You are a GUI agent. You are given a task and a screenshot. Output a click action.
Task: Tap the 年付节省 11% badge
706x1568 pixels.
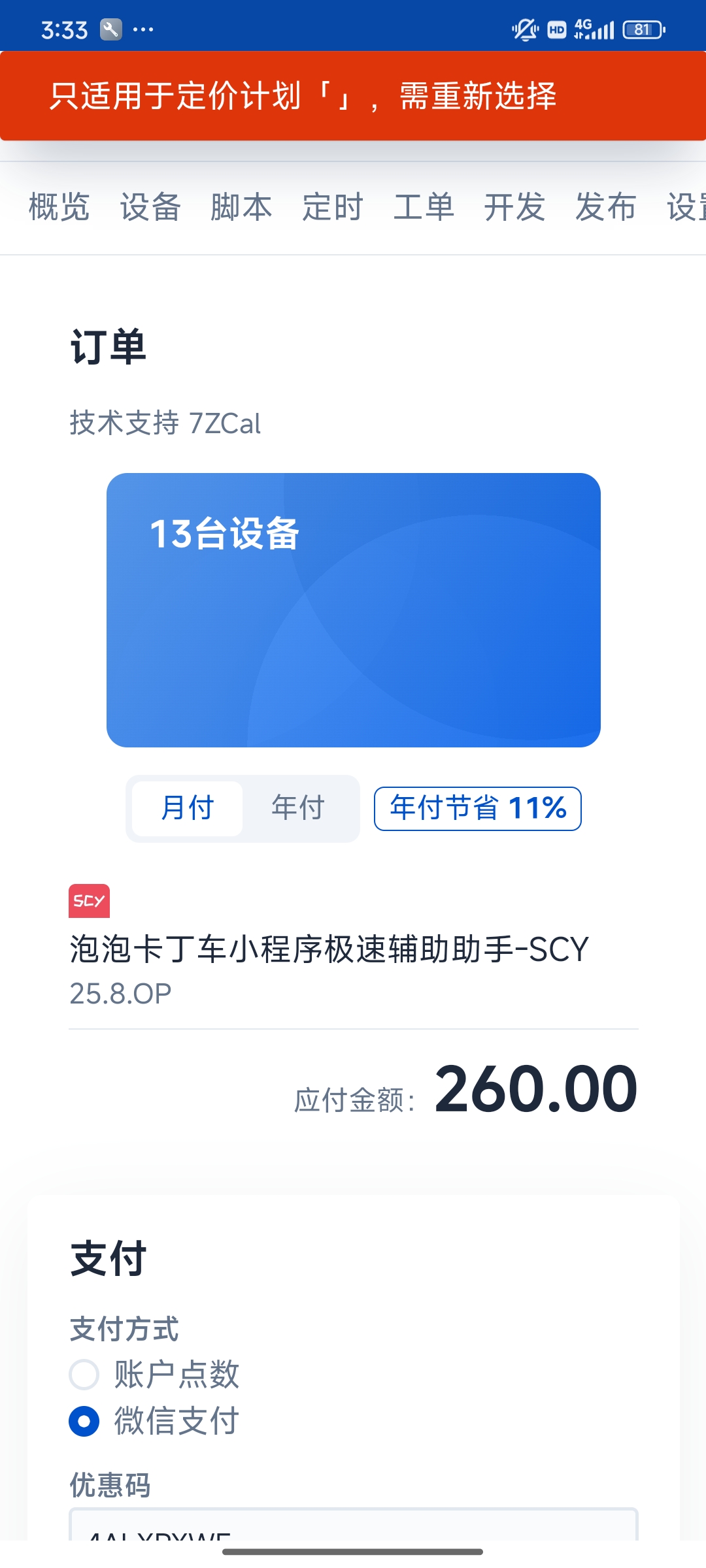477,808
